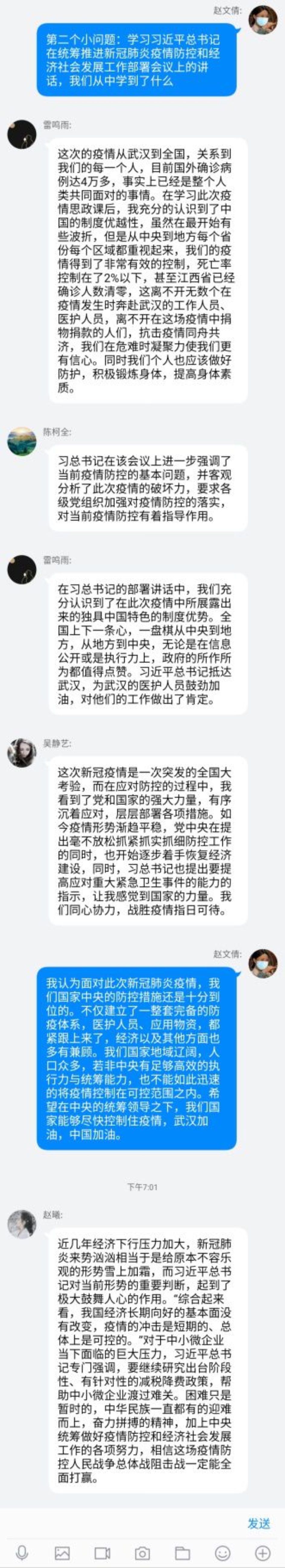This screenshot has height=1568, width=285.
Task: Open the voice message microphone
Action: click(22, 1553)
